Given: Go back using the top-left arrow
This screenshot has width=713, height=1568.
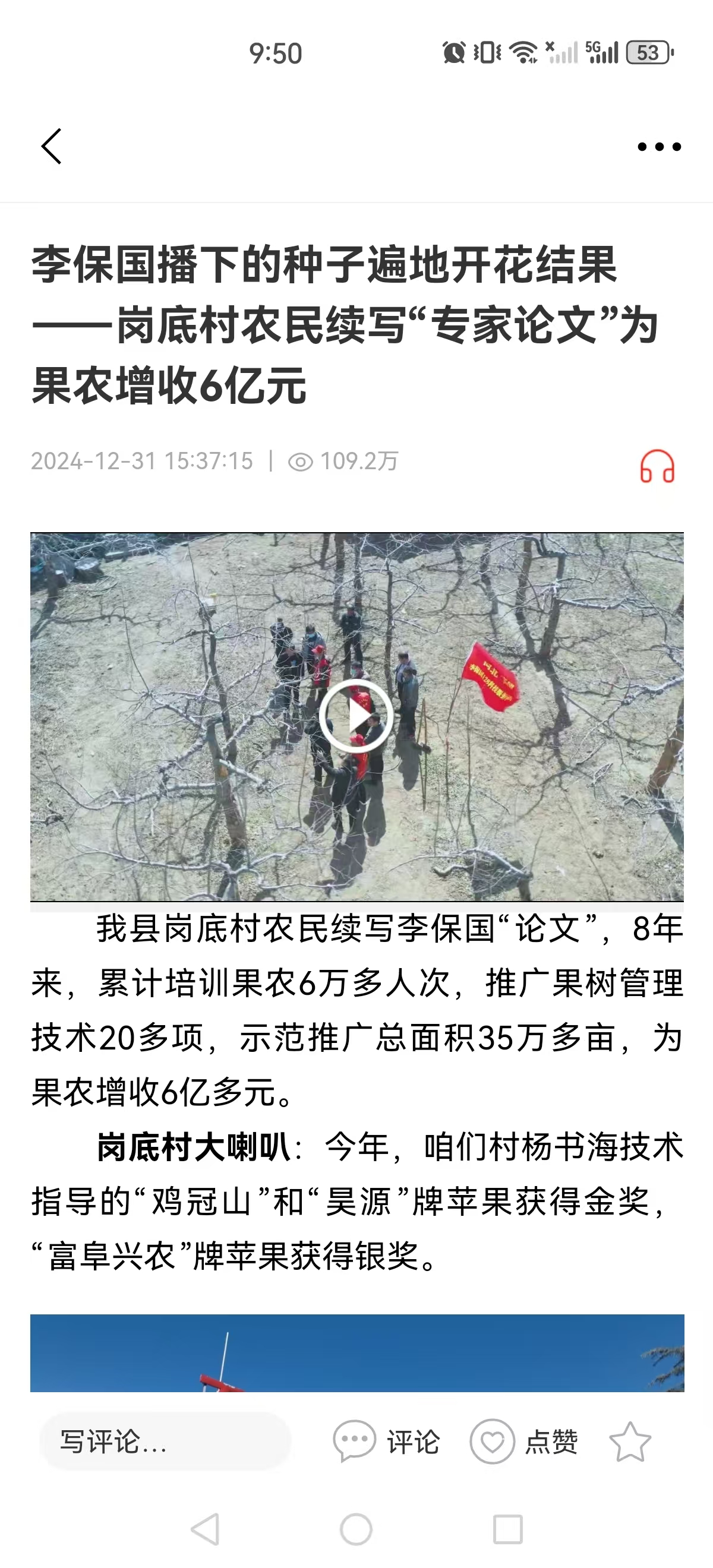Looking at the screenshot, I should 52,147.
